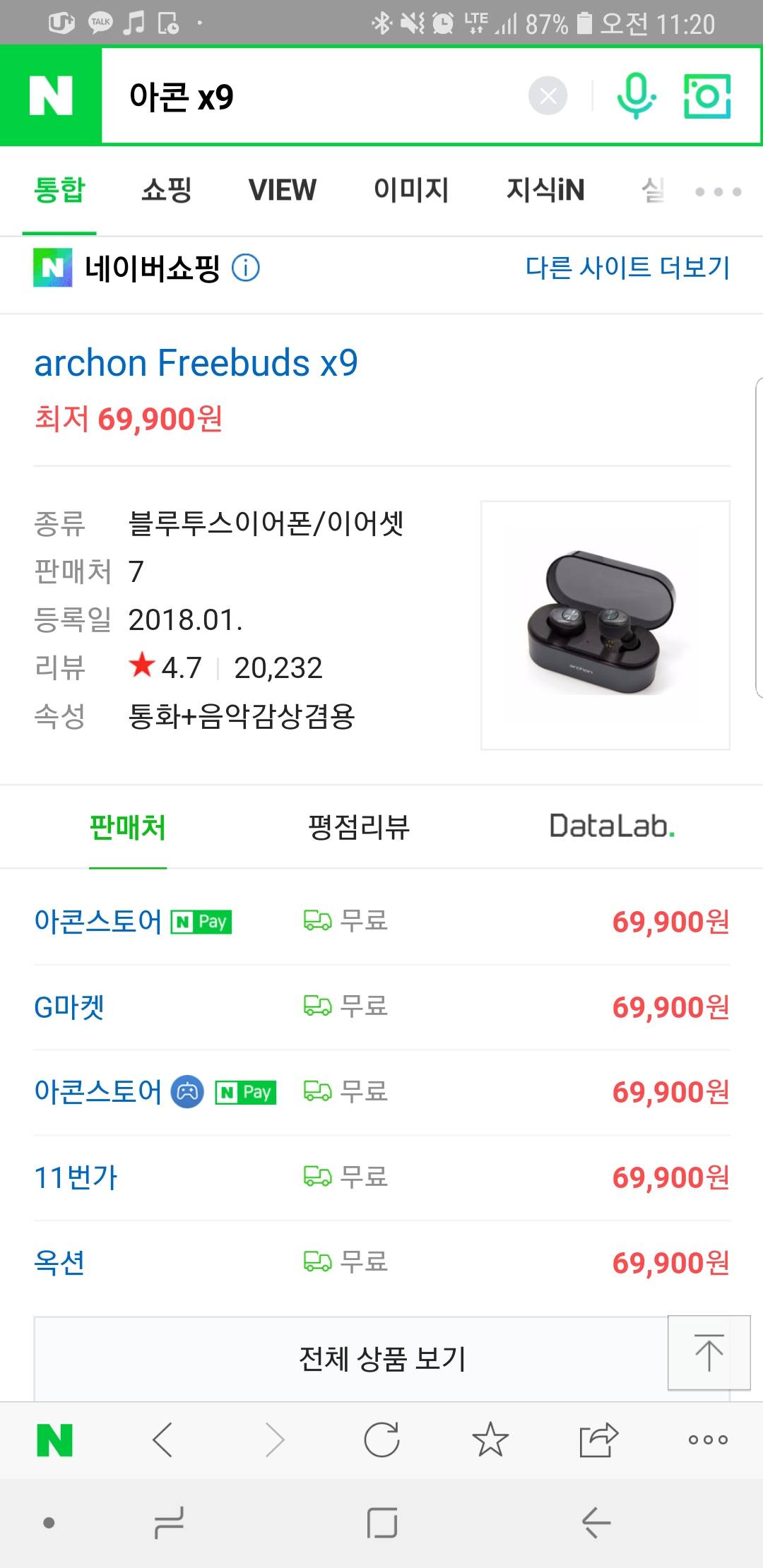Screen dimensions: 763x1568
Task: Clear the search text with the X button
Action: coord(548,95)
